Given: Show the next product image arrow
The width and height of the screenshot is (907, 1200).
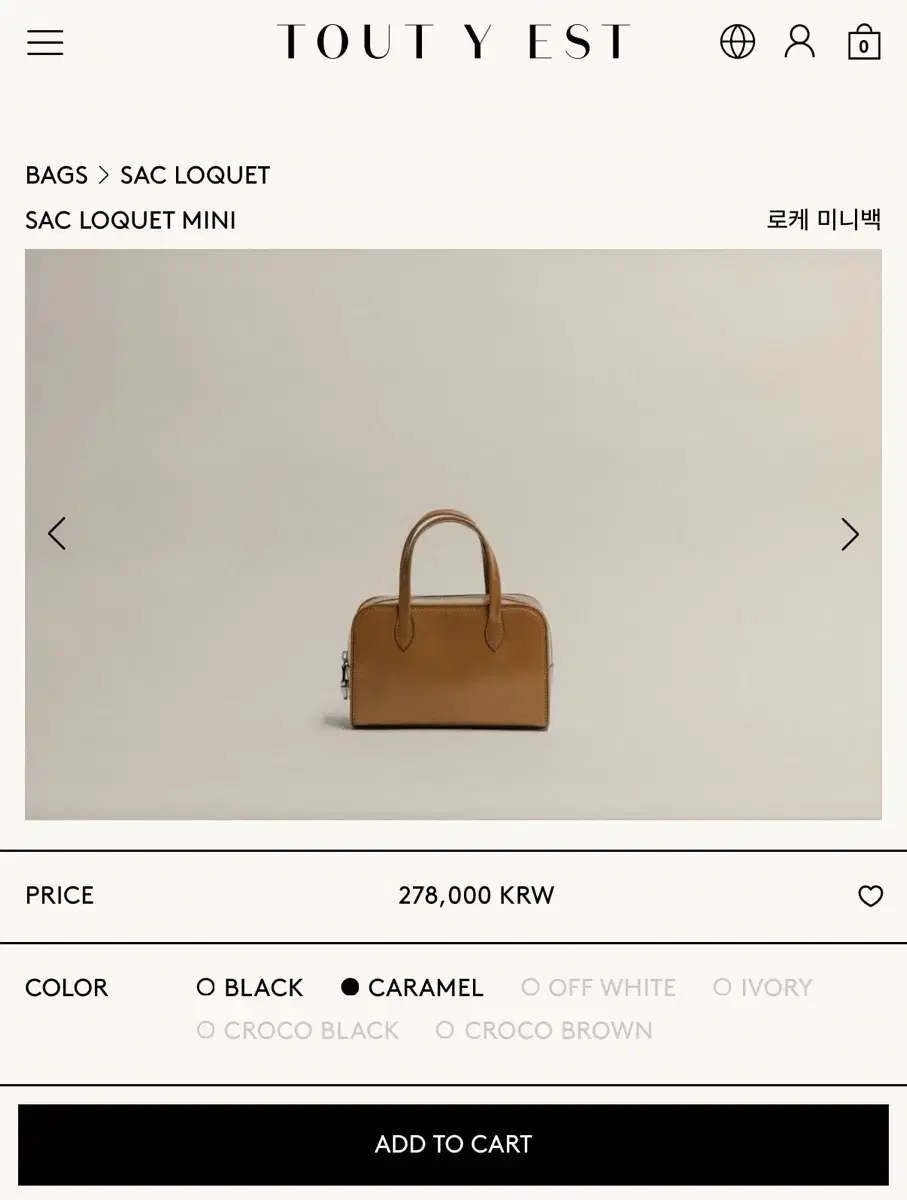Looking at the screenshot, I should pos(850,533).
